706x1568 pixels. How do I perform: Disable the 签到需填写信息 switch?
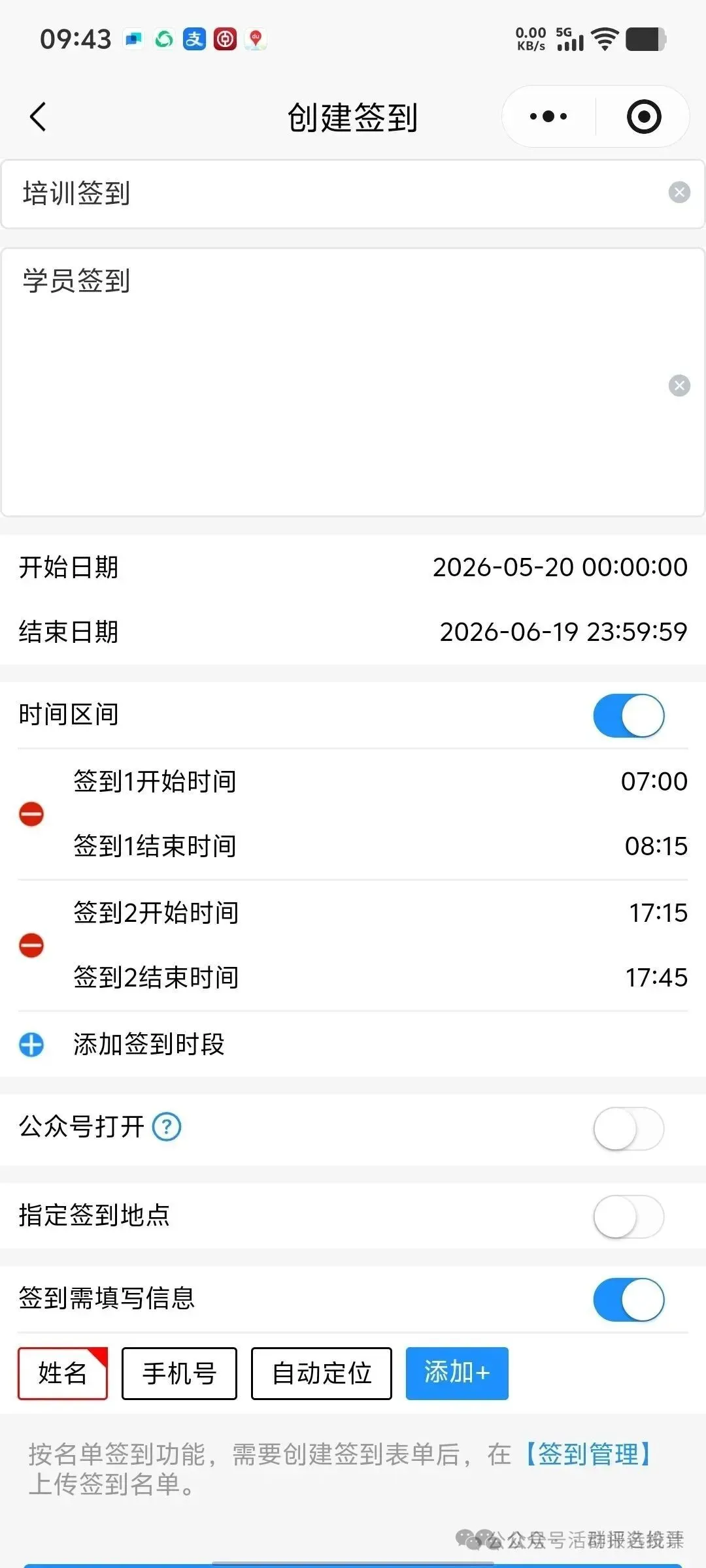pos(628,1299)
